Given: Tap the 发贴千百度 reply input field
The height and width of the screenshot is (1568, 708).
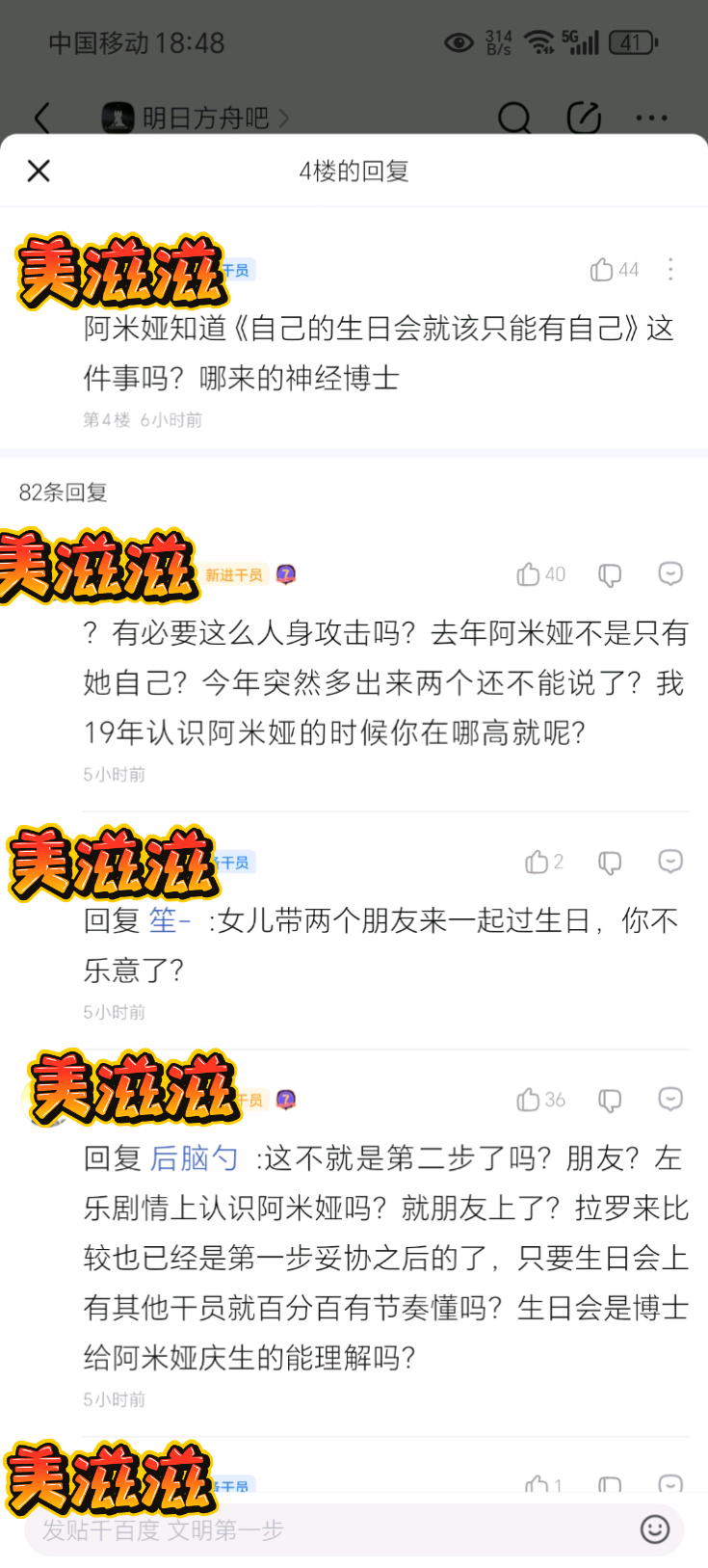Looking at the screenshot, I should (x=328, y=1529).
